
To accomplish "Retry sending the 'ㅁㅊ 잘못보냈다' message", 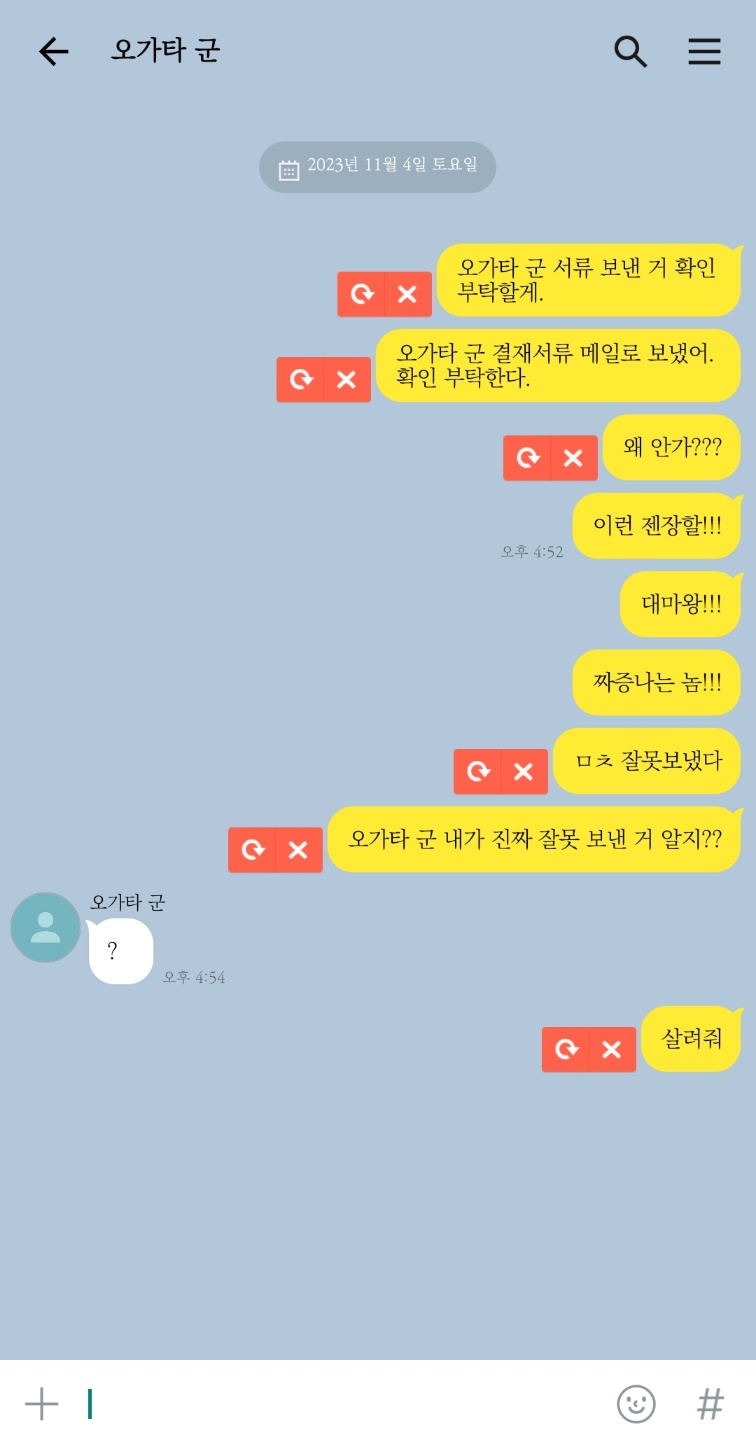I will click(x=478, y=771).
